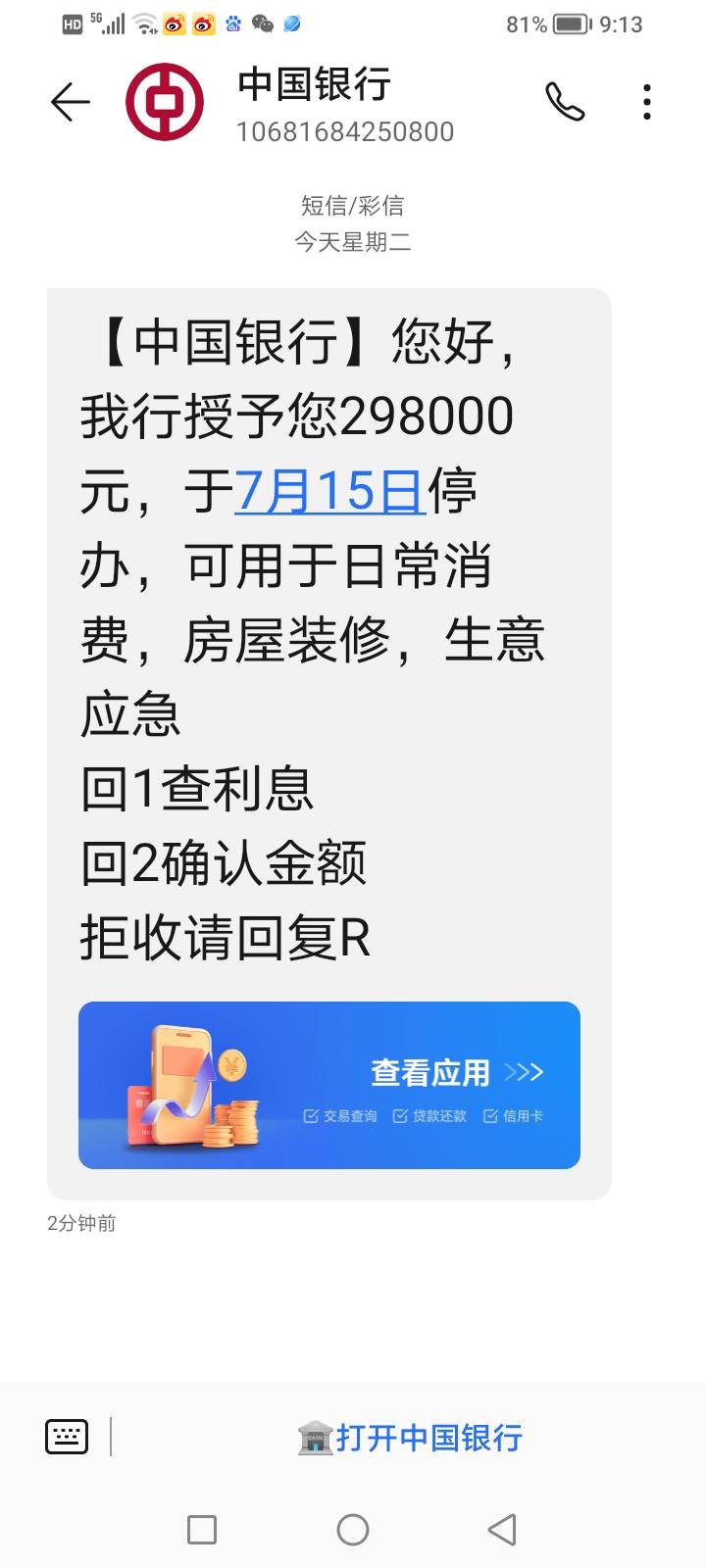706x1568 pixels.
Task: Tap 打开中国银行 at the bottom
Action: click(x=410, y=1438)
